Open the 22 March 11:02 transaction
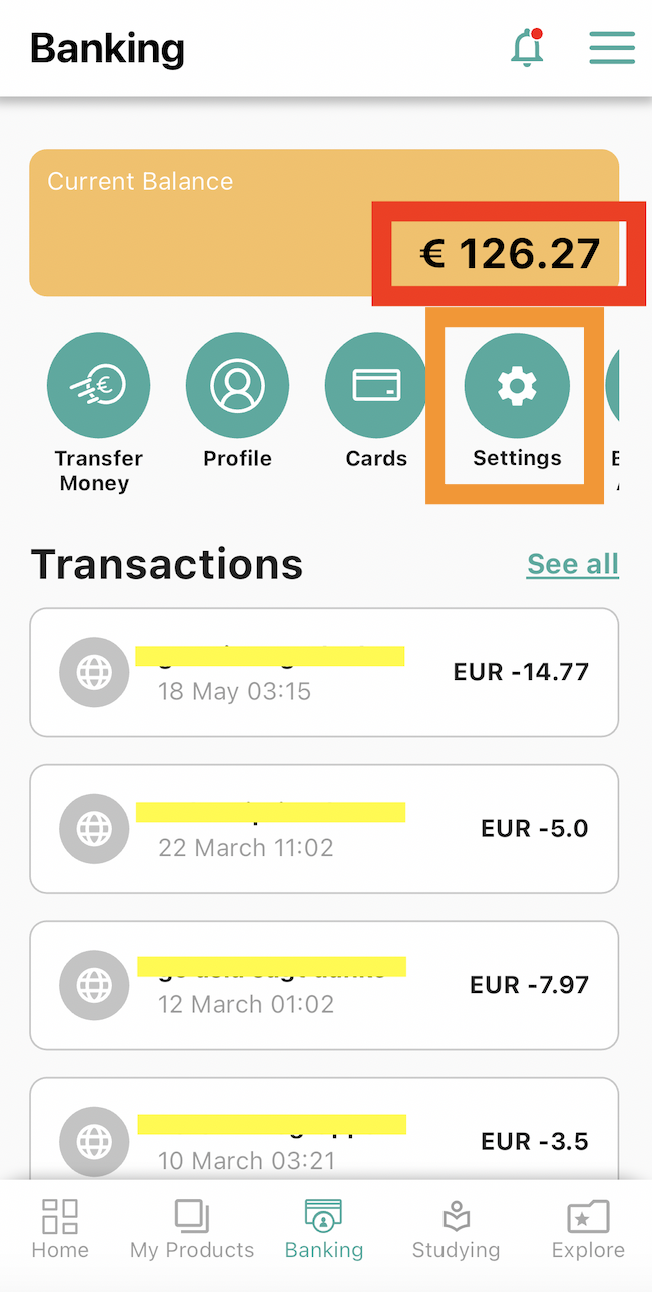This screenshot has width=652, height=1292. coord(324,828)
